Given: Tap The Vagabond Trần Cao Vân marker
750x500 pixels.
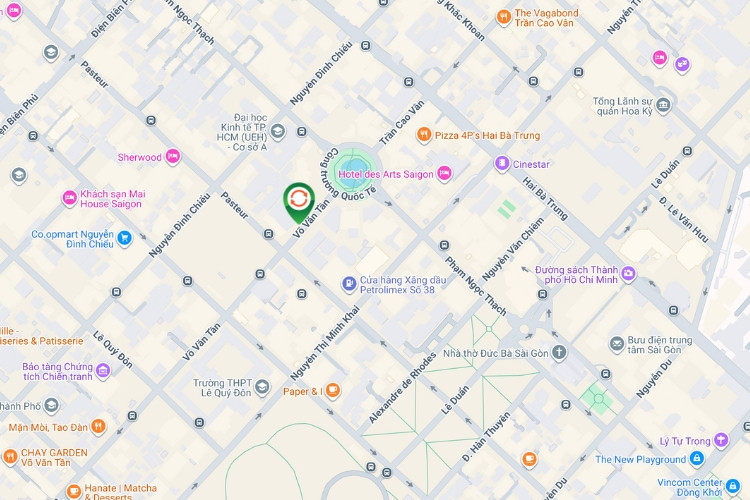Looking at the screenshot, I should click(503, 15).
